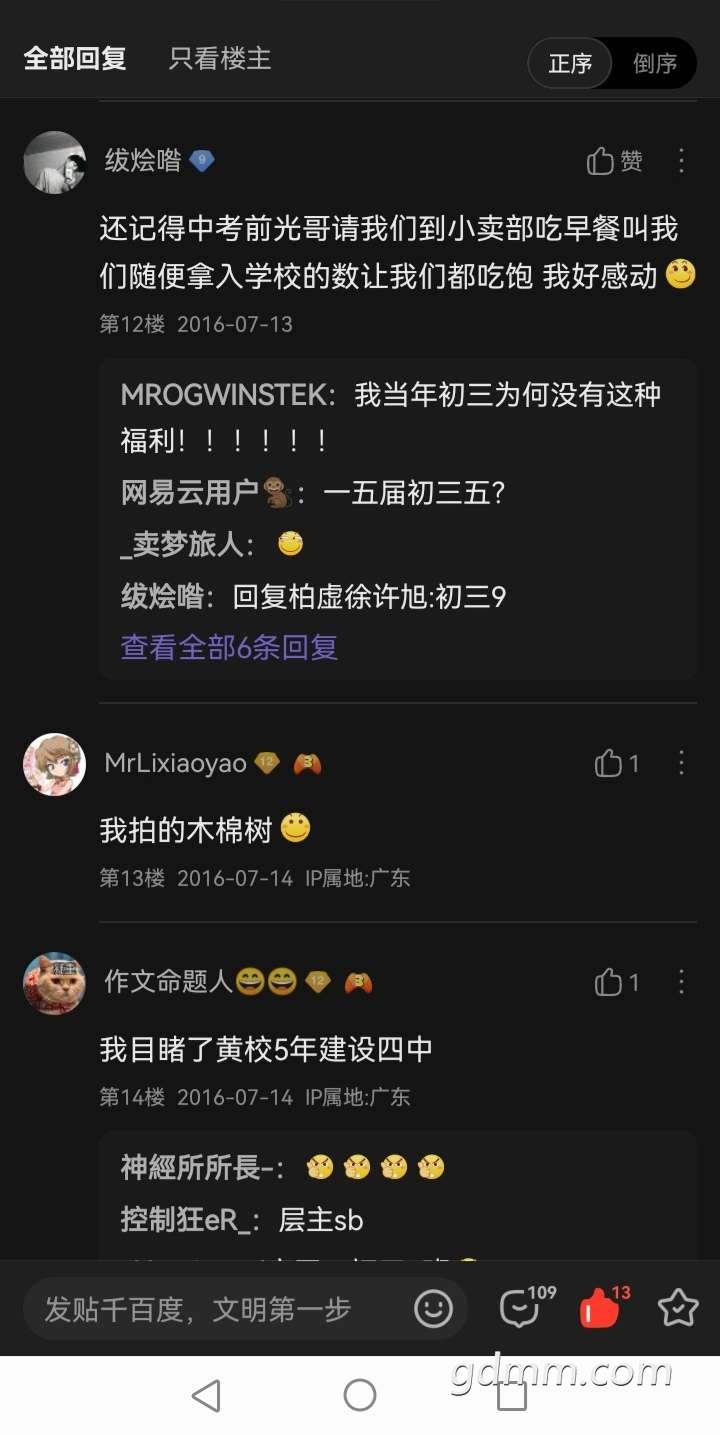Like 作文命题人's floor 14 comment
This screenshot has width=720, height=1435.
tap(617, 983)
